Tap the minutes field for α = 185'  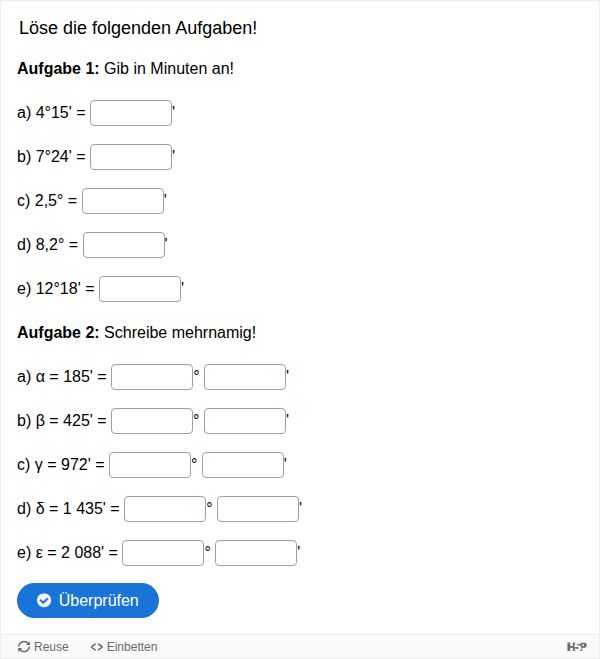245,377
